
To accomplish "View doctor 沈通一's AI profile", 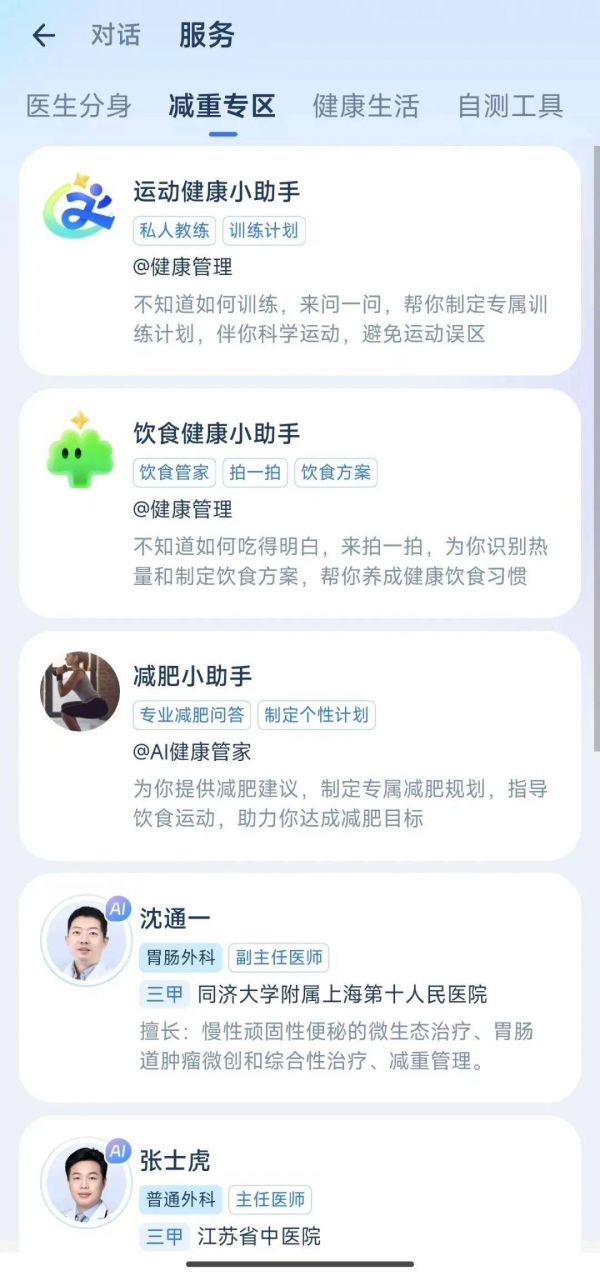I will click(300, 987).
